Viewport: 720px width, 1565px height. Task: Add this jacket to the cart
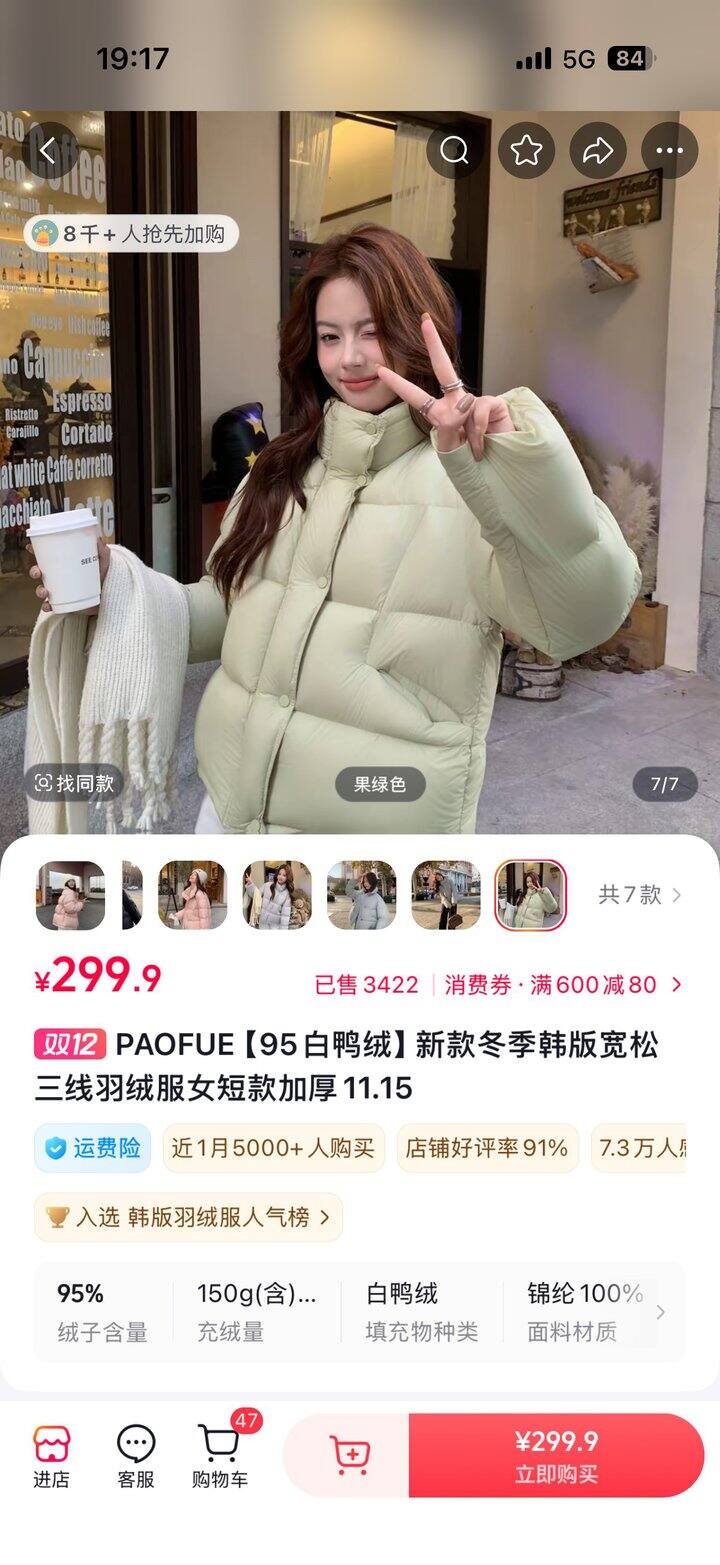[x=348, y=1455]
